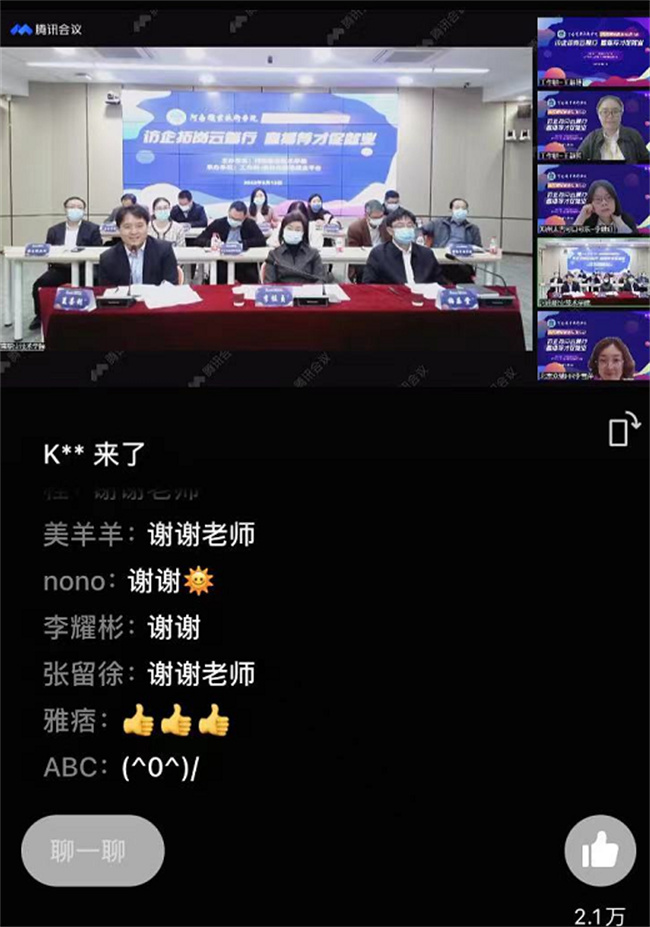Open the 聊一聊 chat input

(92, 851)
